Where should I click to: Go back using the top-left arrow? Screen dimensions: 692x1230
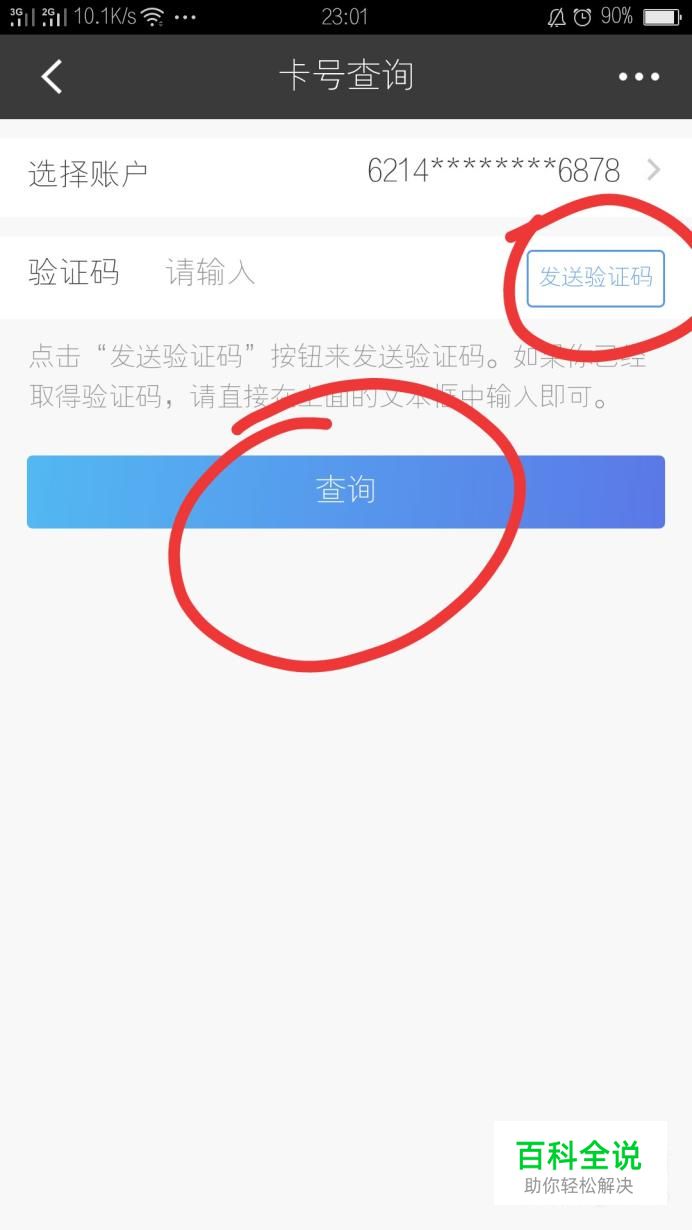tap(52, 77)
